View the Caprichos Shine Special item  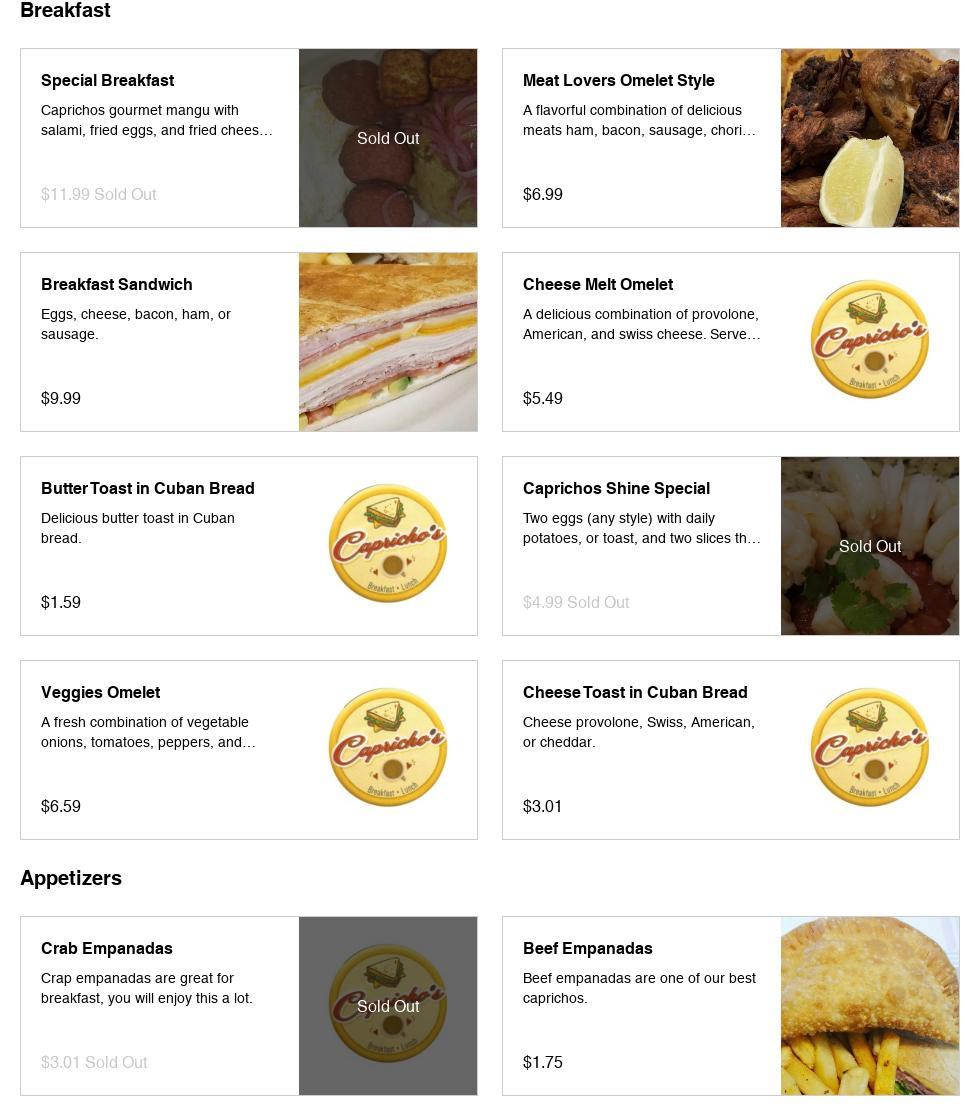pyautogui.click(x=642, y=546)
